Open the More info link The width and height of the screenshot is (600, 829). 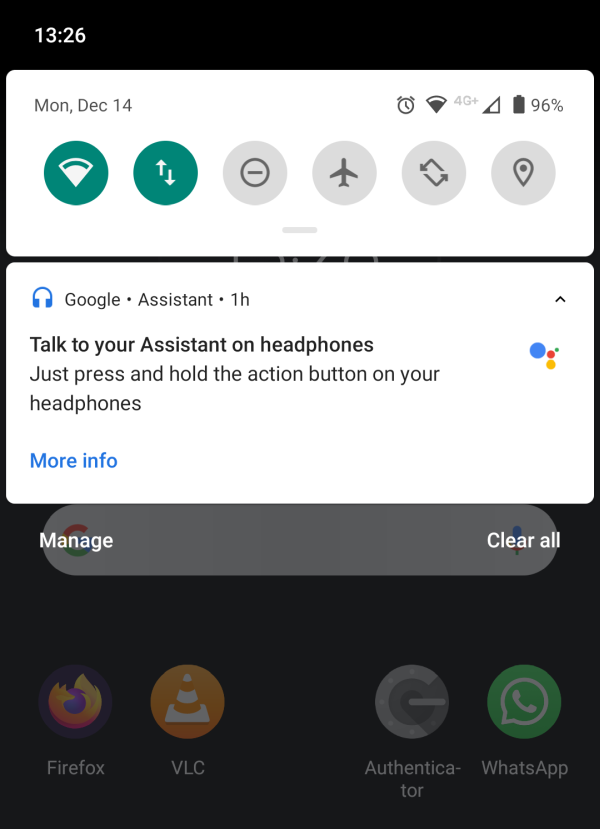click(74, 461)
